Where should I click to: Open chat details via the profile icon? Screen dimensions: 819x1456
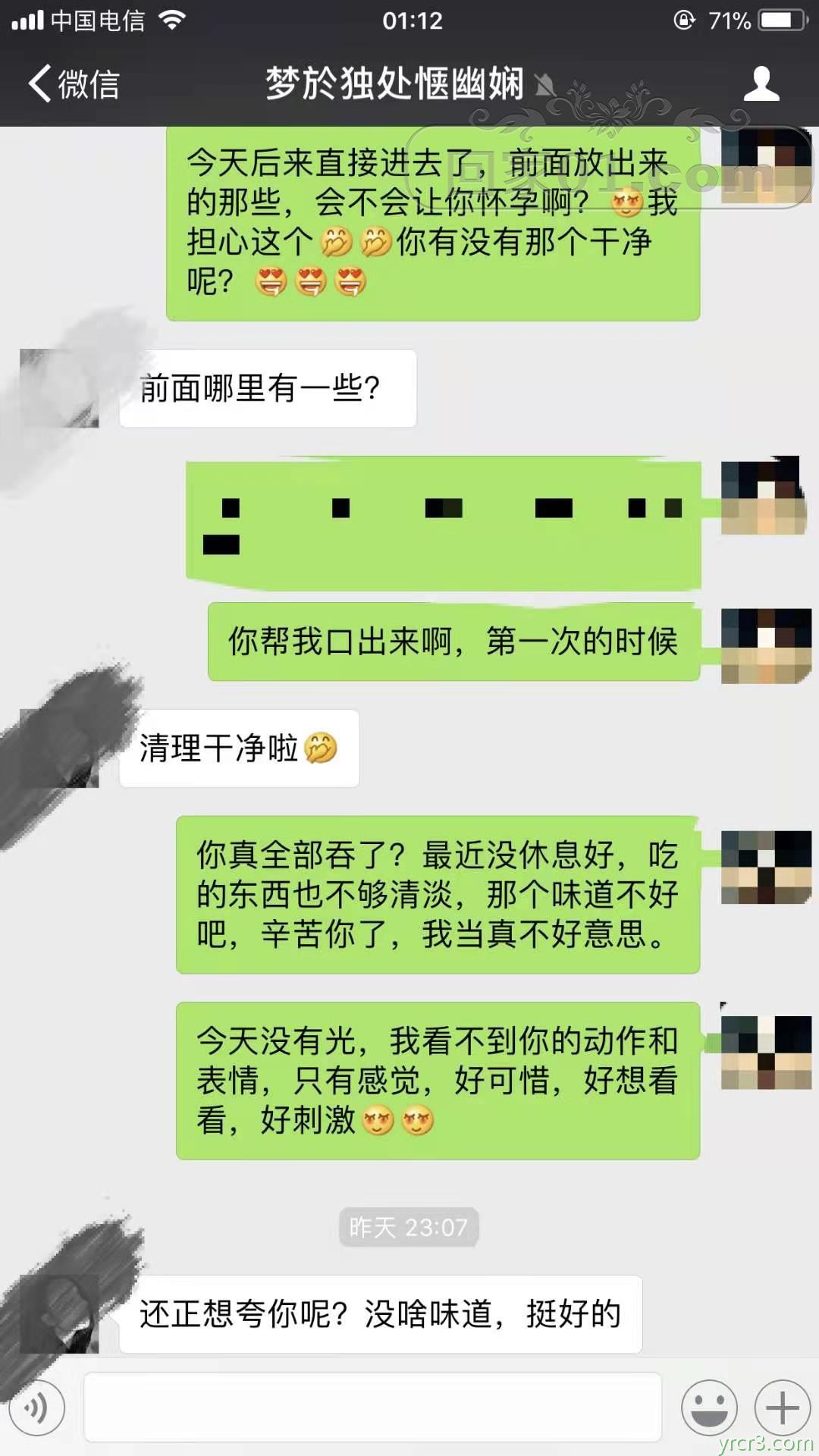[x=761, y=83]
